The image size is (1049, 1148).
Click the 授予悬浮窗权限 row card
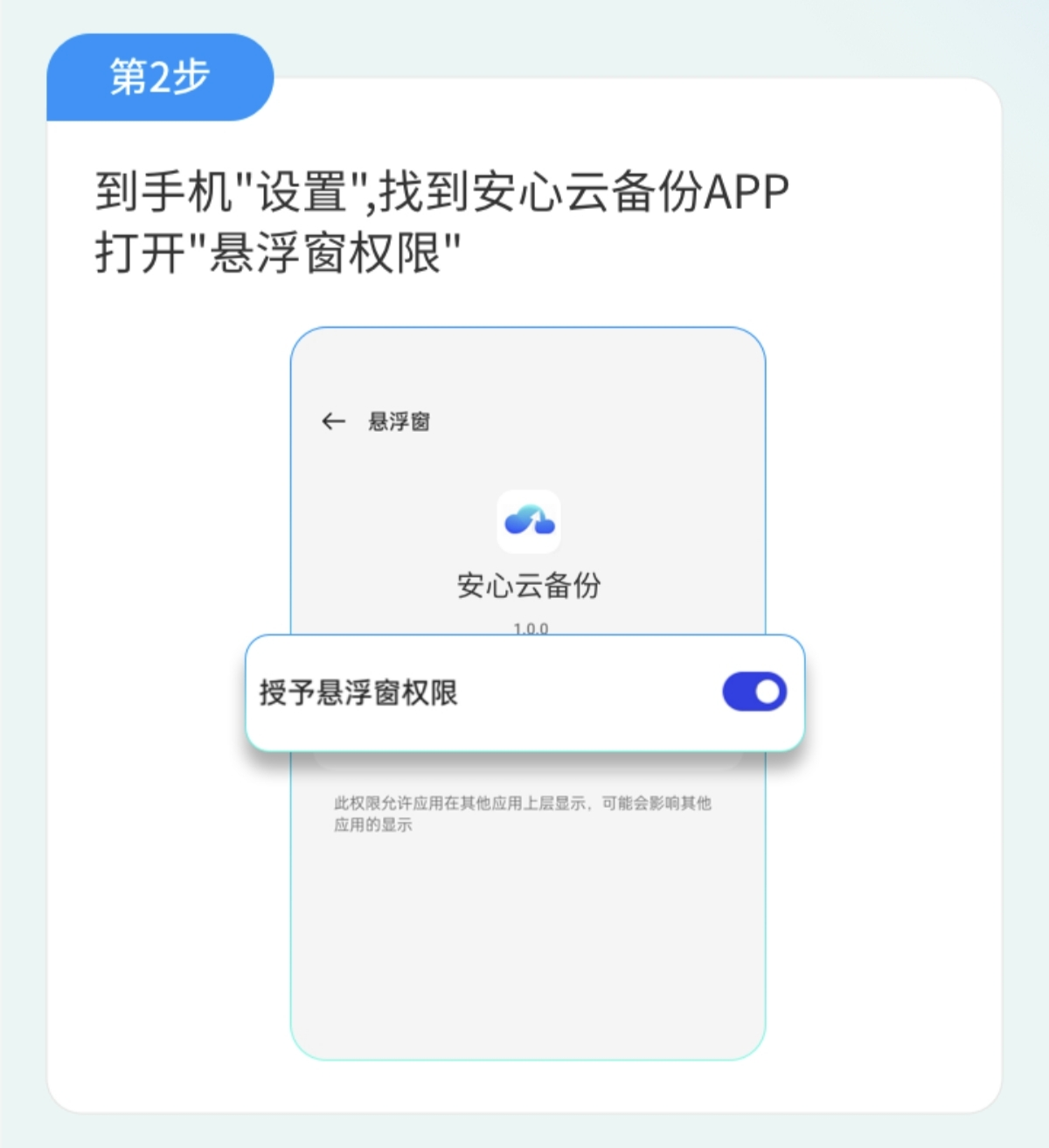[524, 692]
